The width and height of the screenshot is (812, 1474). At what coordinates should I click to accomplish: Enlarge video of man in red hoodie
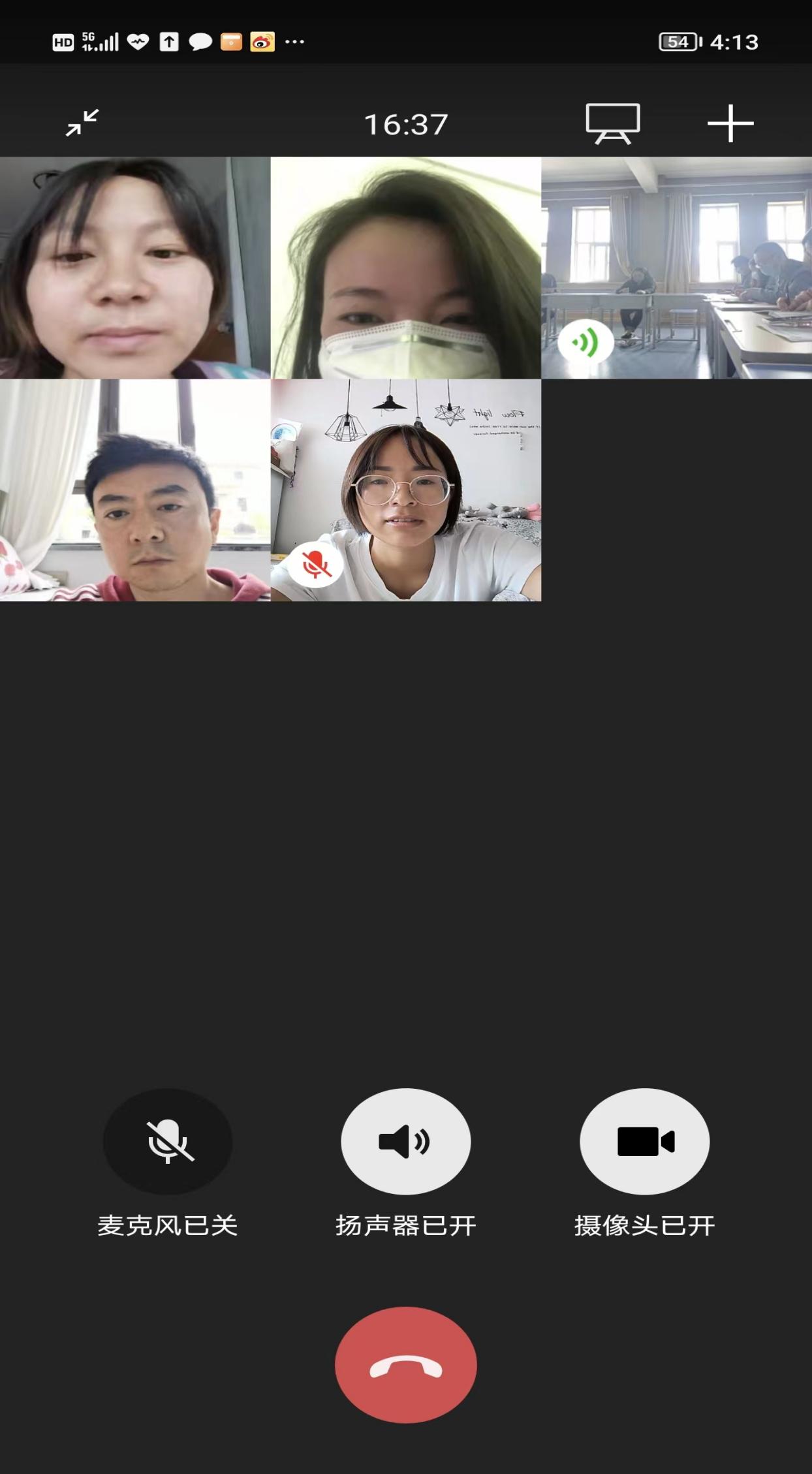coord(135,490)
